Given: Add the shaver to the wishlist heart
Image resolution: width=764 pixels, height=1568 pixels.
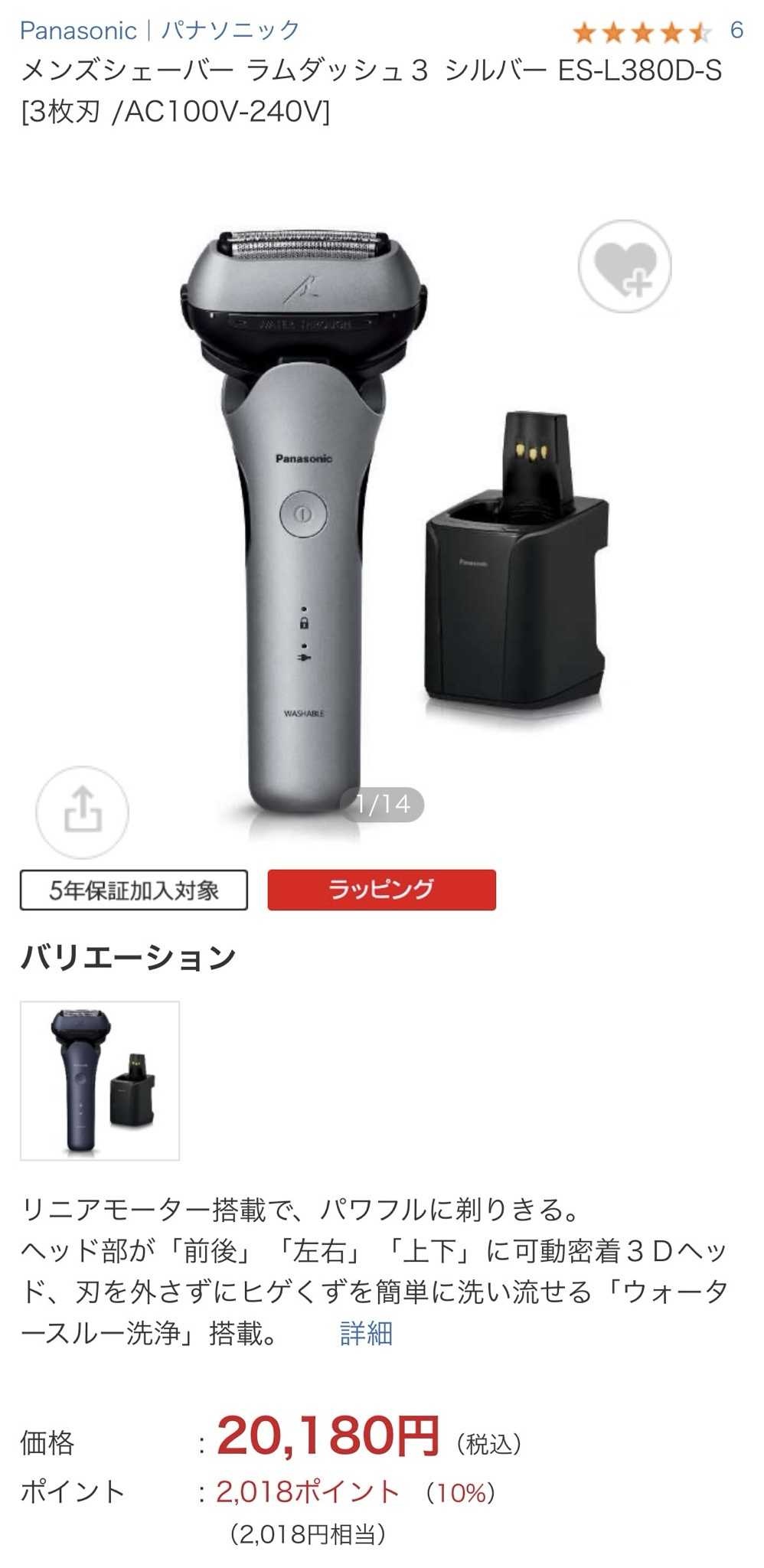Looking at the screenshot, I should pyautogui.click(x=625, y=266).
